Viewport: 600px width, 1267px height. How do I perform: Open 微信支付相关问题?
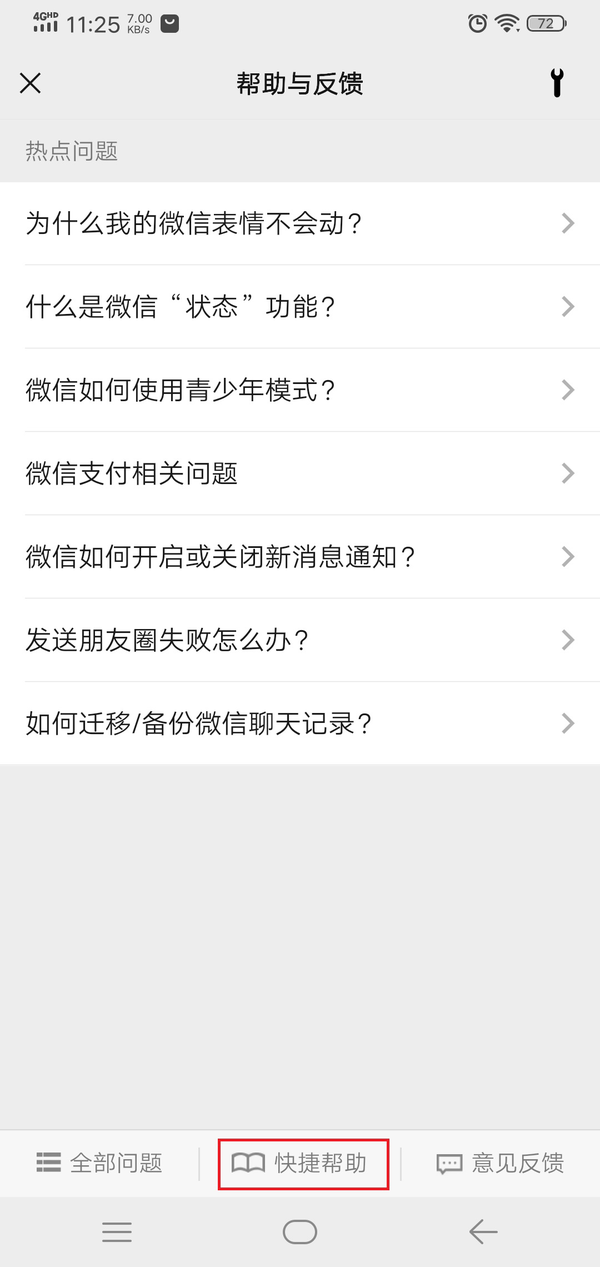point(300,473)
